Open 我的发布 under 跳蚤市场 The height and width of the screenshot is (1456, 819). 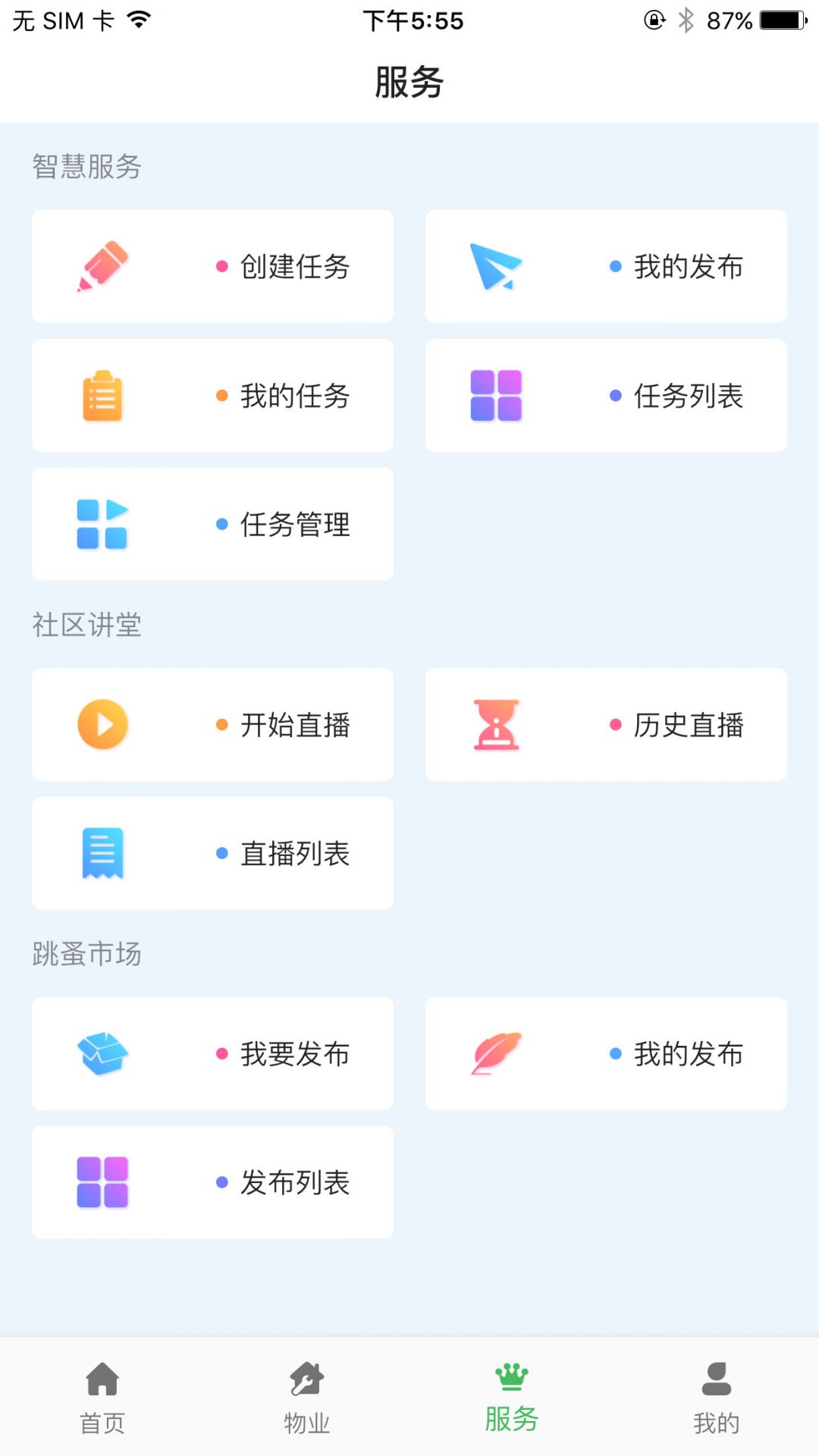[x=605, y=1053]
